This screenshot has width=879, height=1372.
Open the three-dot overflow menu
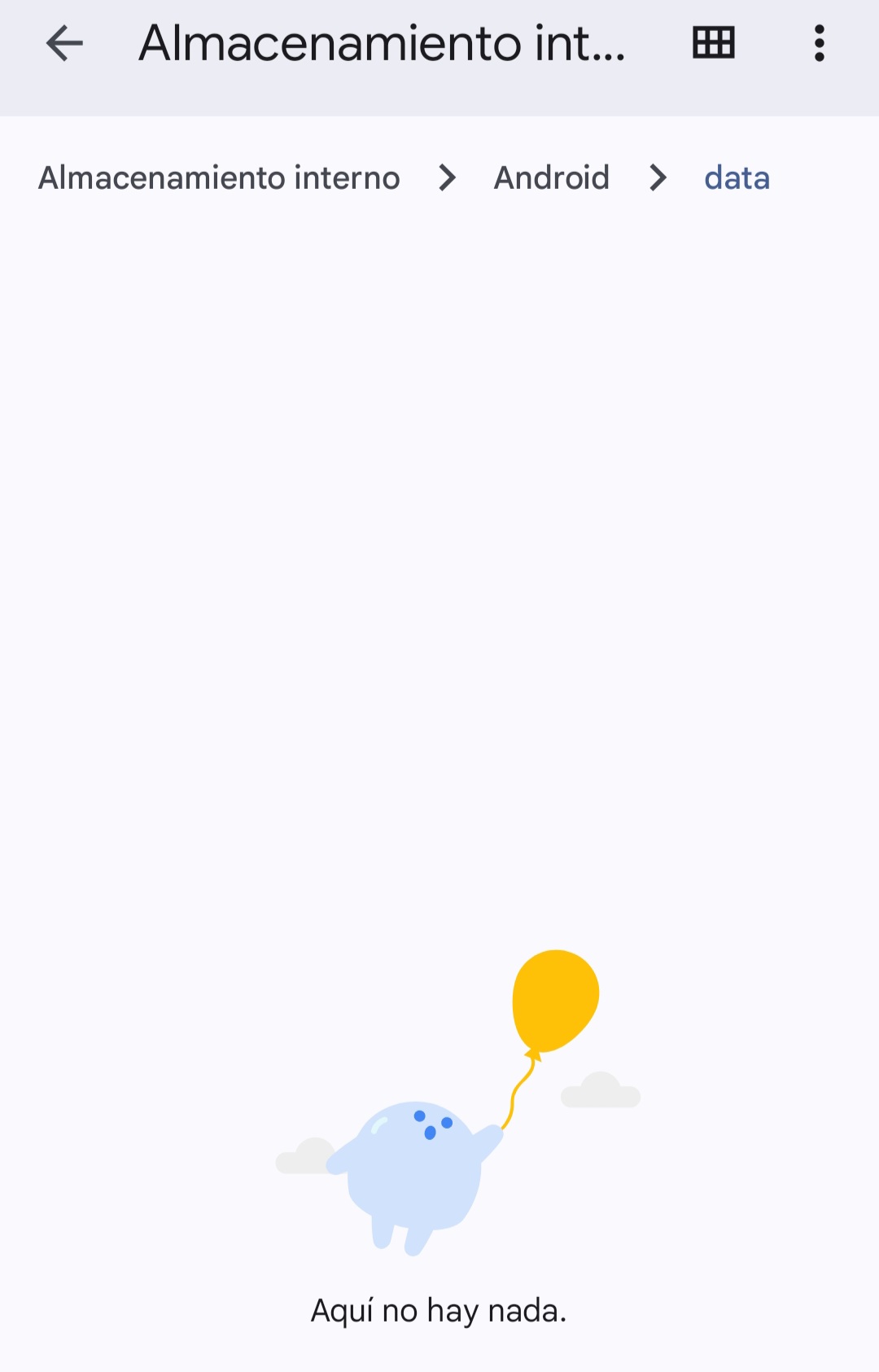(819, 43)
